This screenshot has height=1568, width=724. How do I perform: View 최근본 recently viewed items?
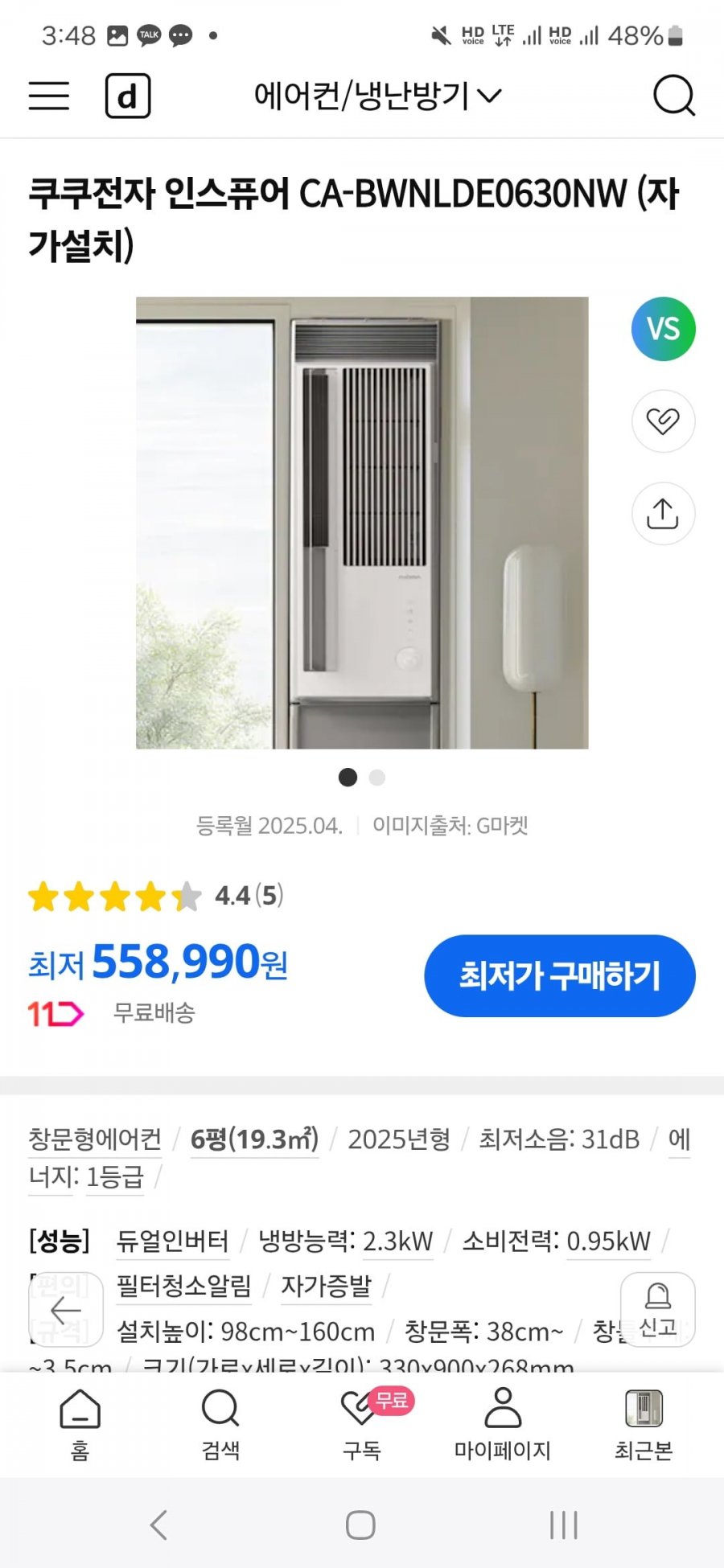[x=644, y=1424]
